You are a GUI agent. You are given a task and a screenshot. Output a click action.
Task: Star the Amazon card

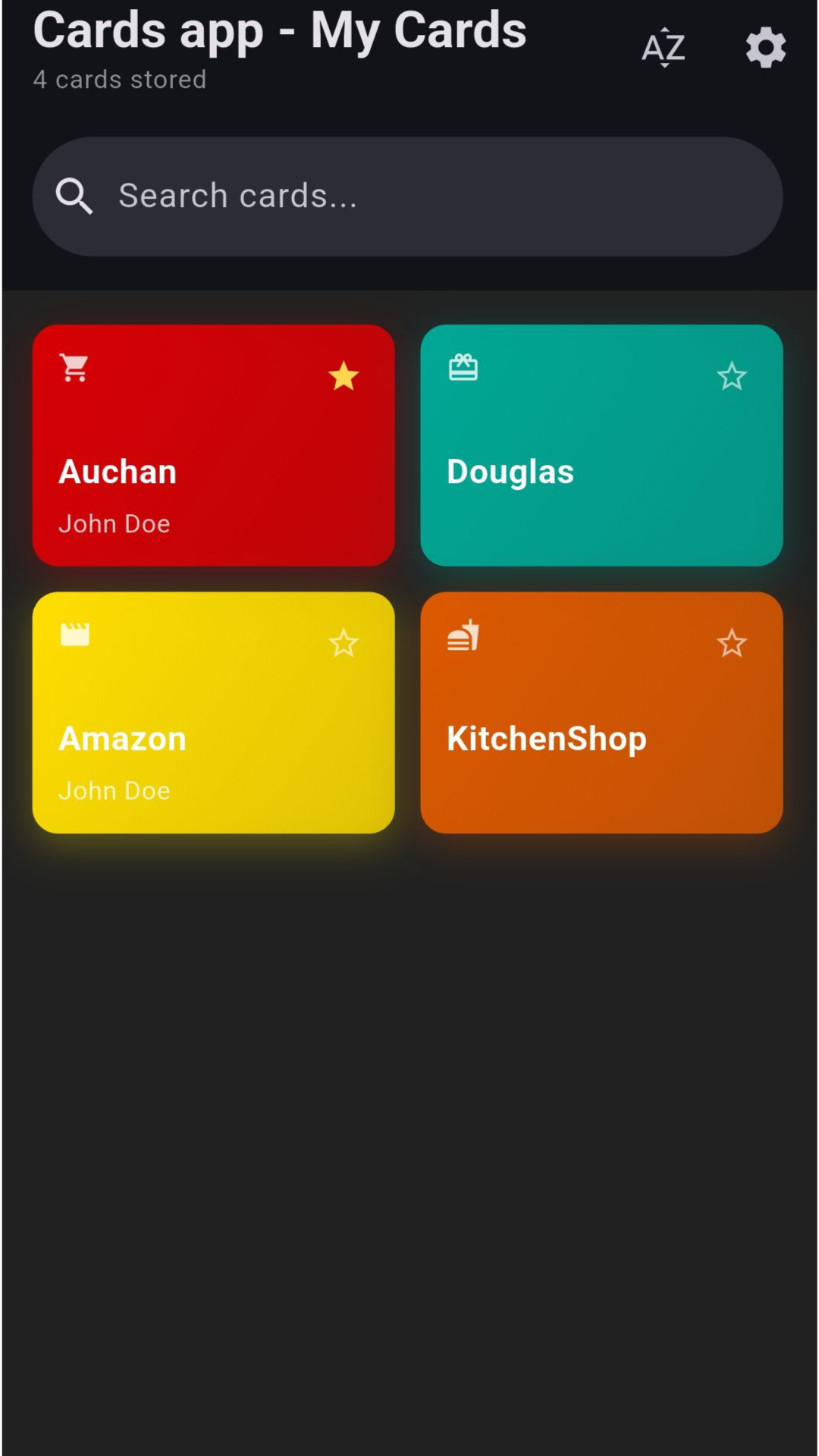tap(344, 643)
